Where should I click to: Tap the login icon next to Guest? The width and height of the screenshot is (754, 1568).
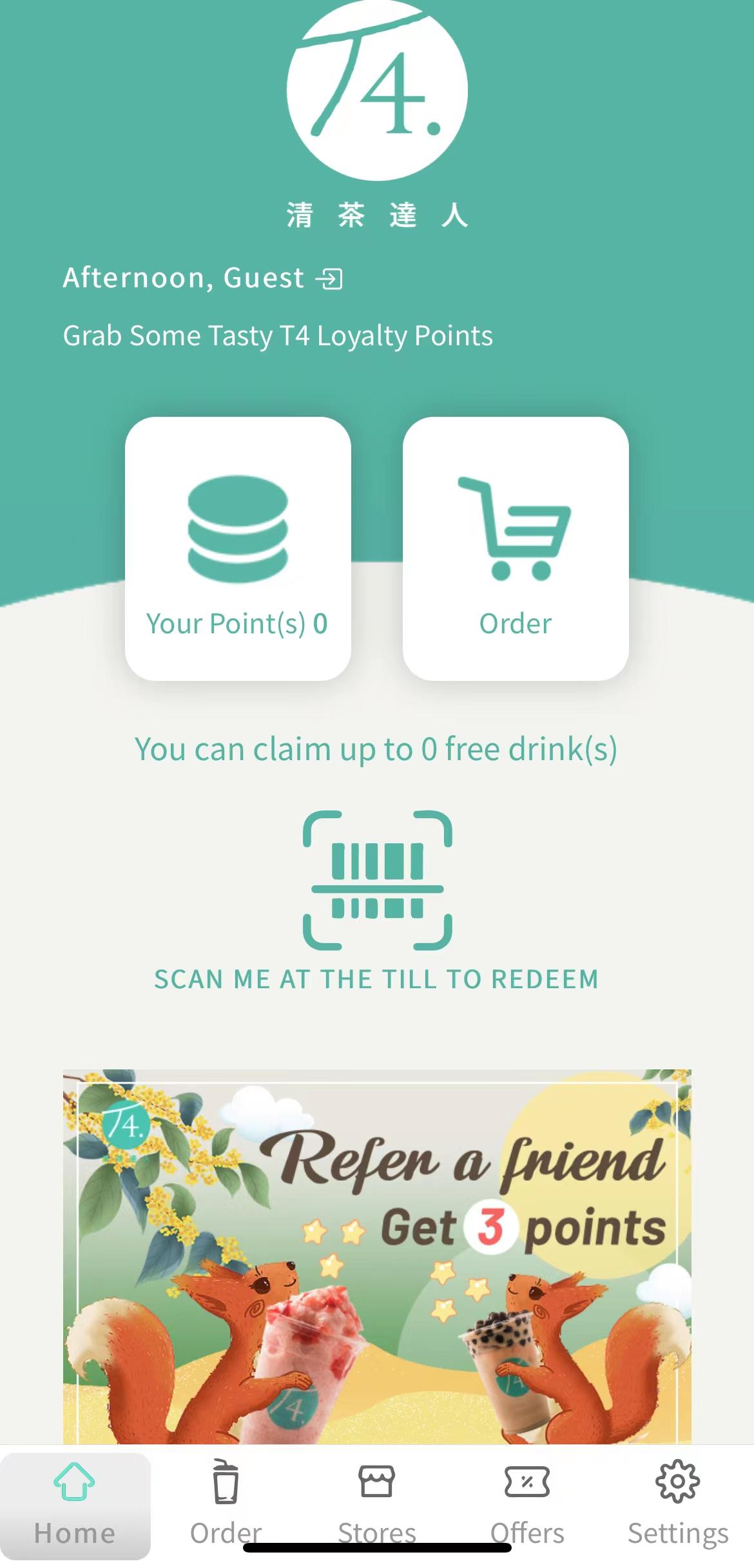coord(329,279)
